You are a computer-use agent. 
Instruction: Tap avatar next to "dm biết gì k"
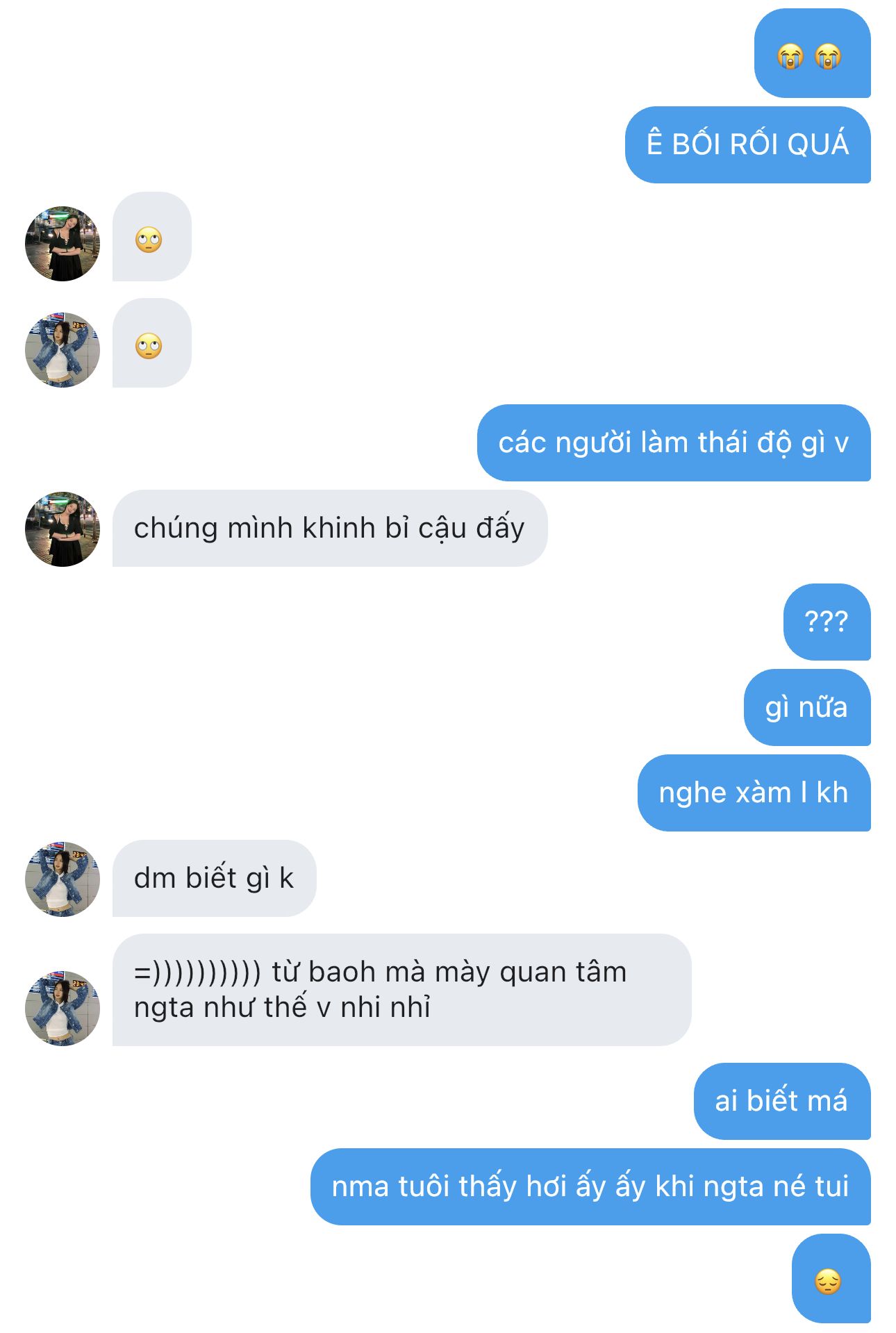click(63, 879)
